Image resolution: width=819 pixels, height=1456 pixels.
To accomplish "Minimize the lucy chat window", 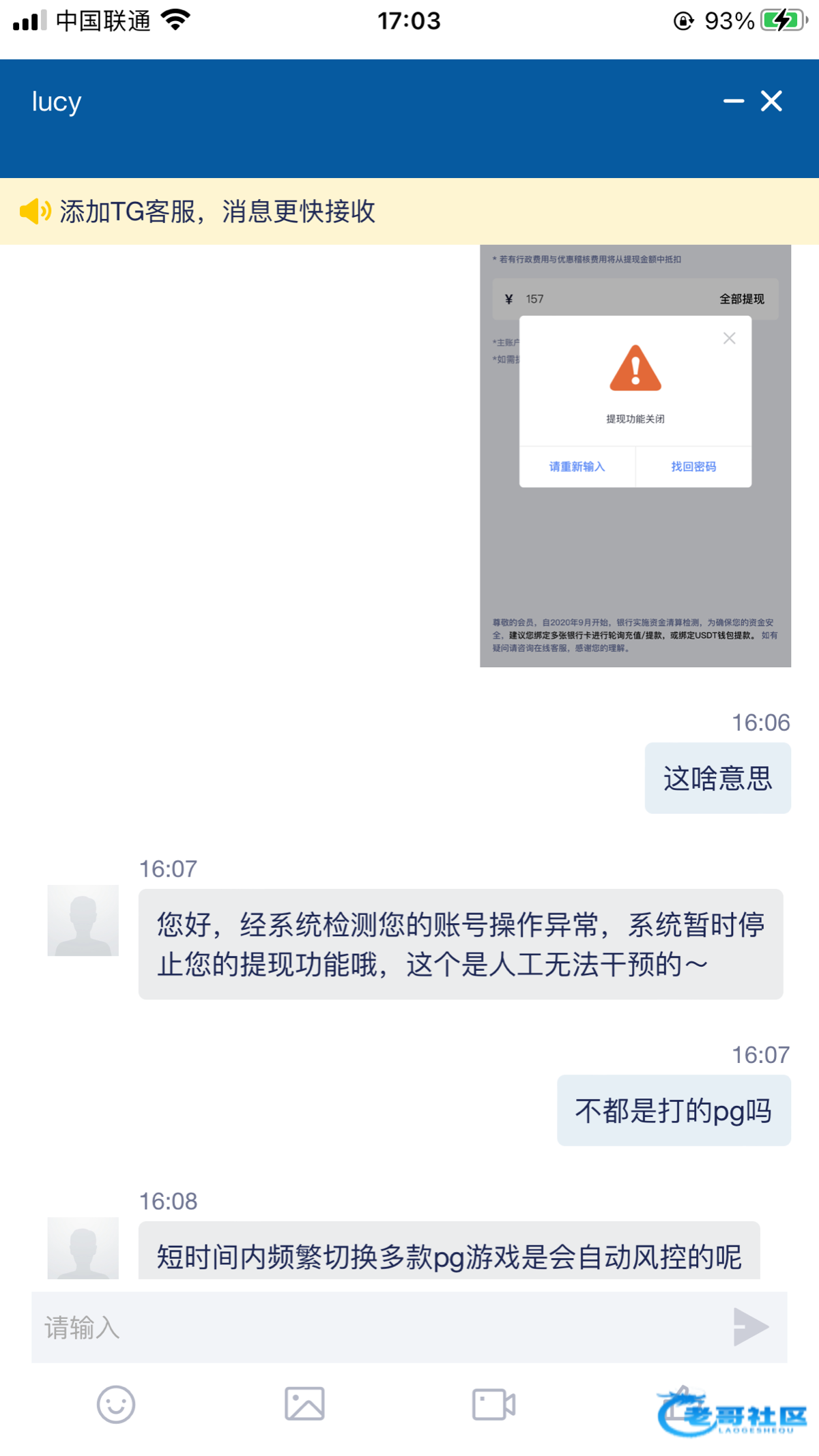I will [x=734, y=102].
